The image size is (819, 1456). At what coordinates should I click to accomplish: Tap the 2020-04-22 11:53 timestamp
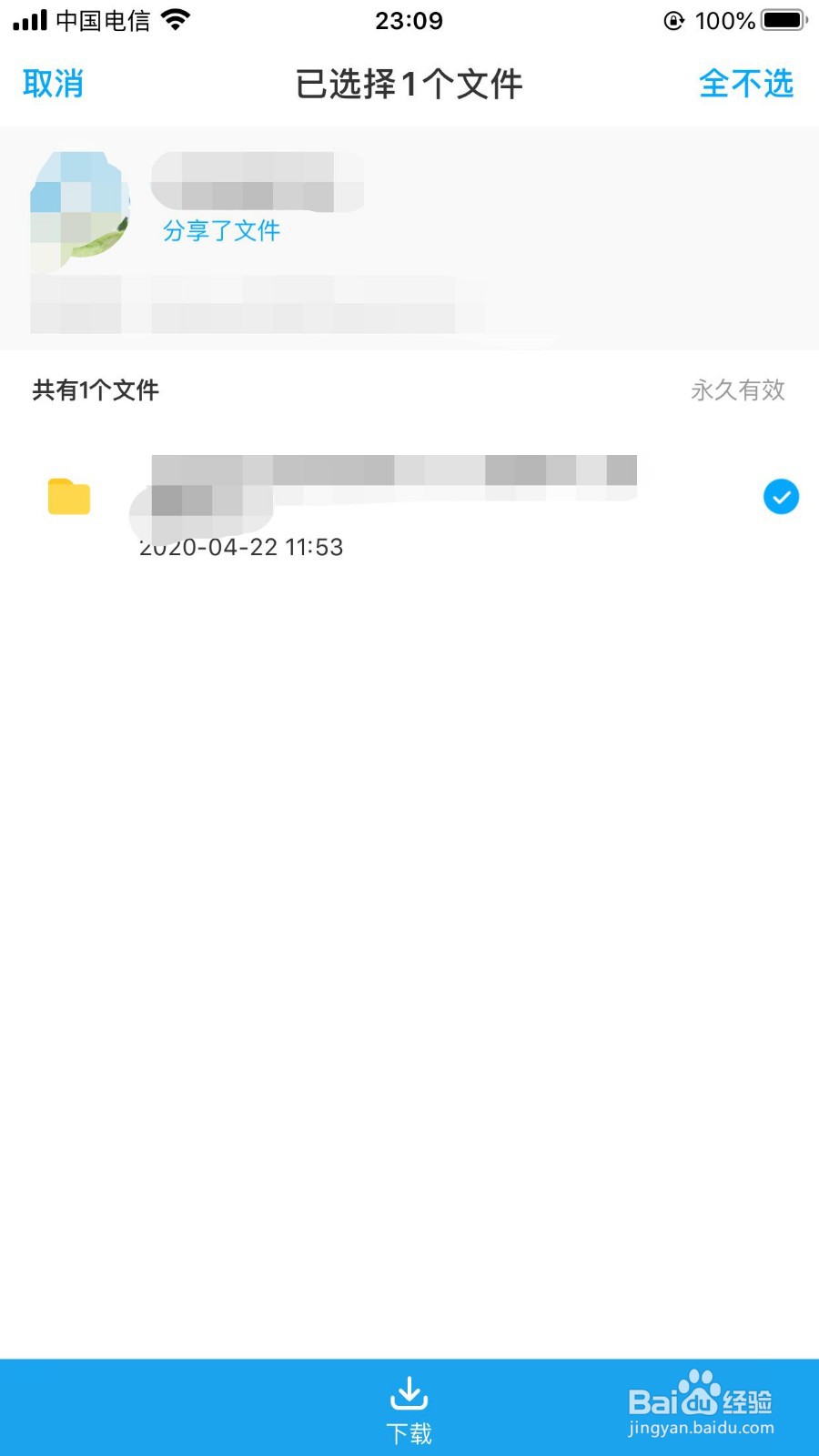[241, 547]
